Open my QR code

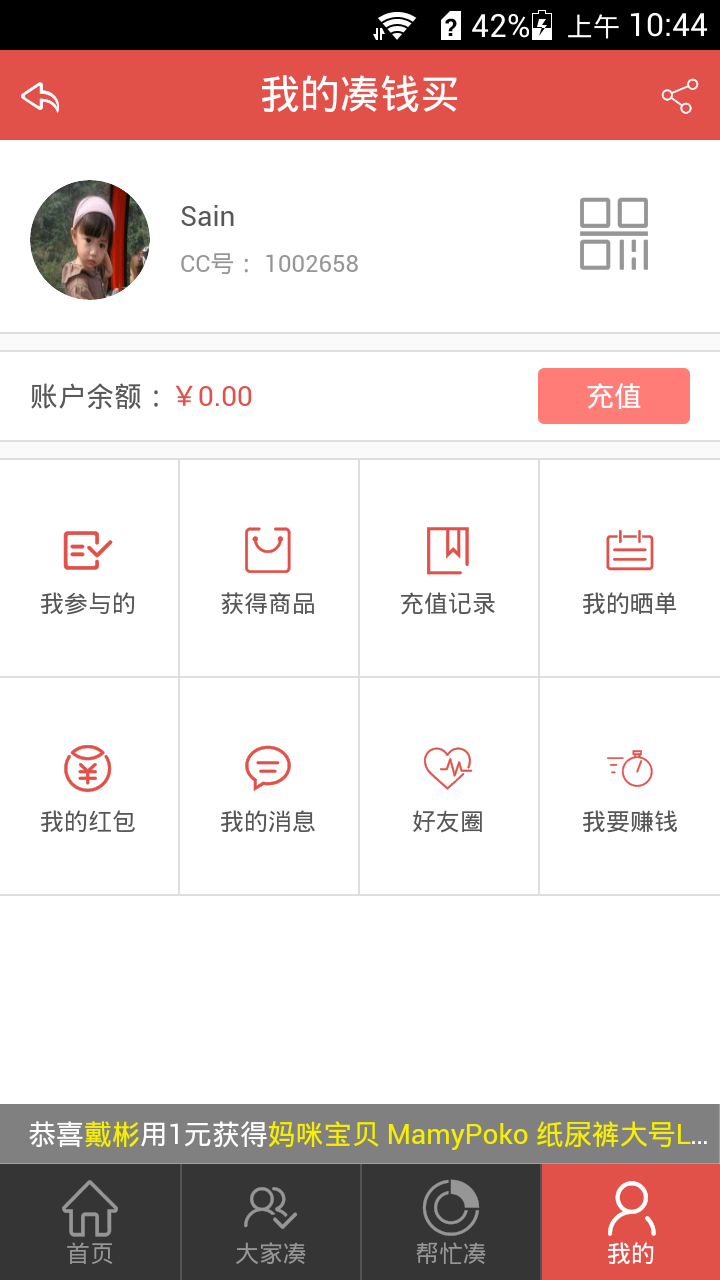(614, 234)
